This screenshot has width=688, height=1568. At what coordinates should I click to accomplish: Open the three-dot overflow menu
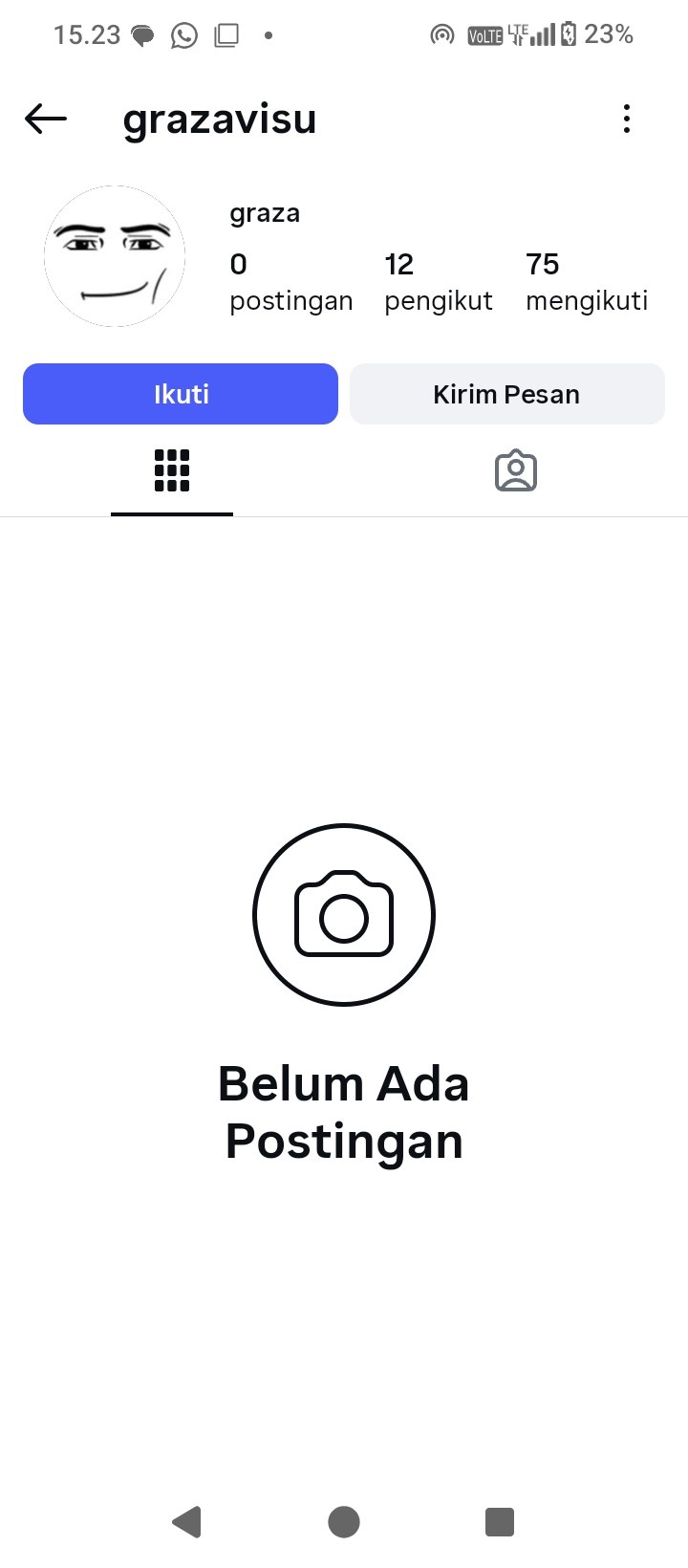tap(627, 120)
